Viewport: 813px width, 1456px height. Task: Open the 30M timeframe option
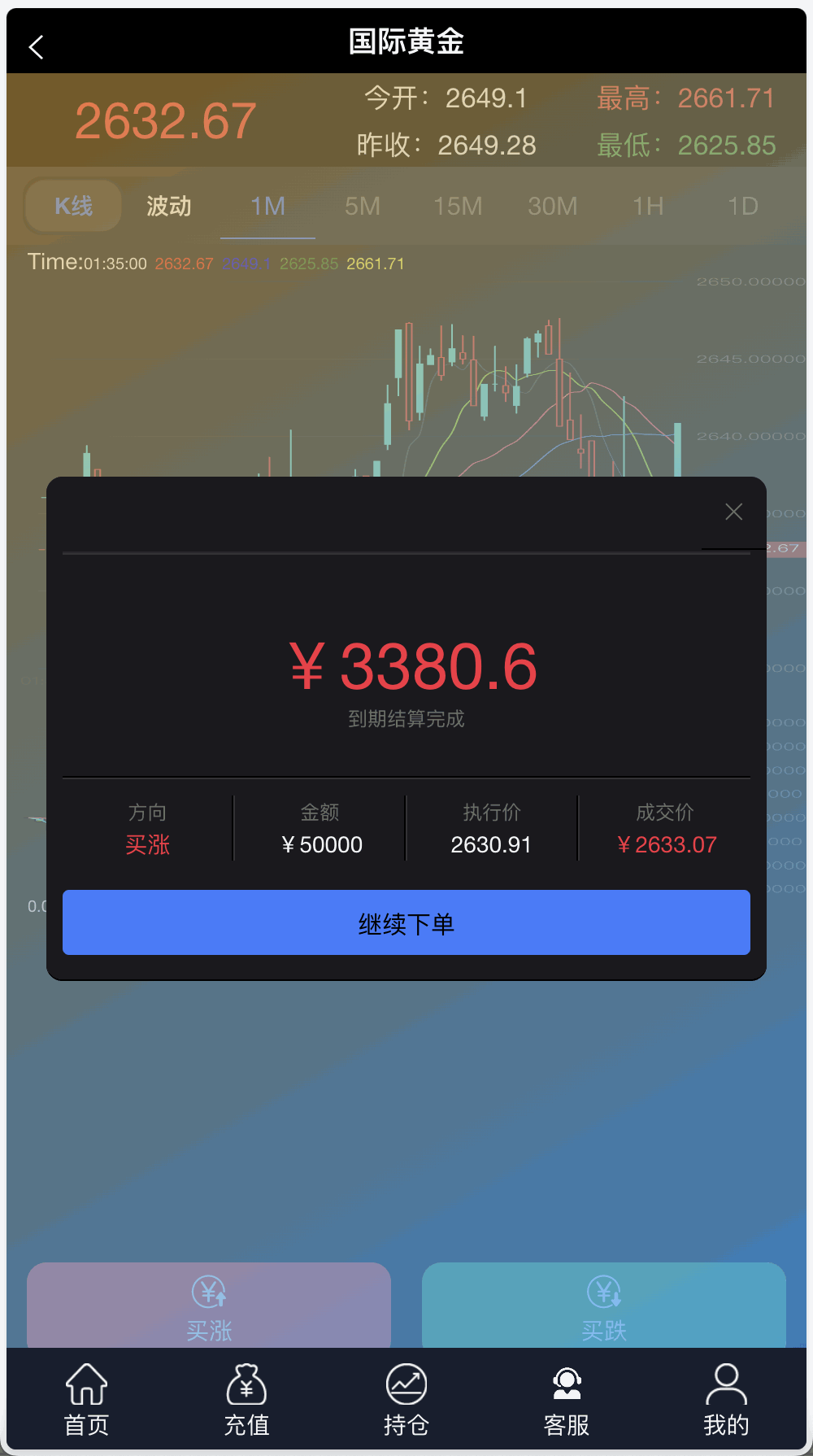click(x=552, y=206)
